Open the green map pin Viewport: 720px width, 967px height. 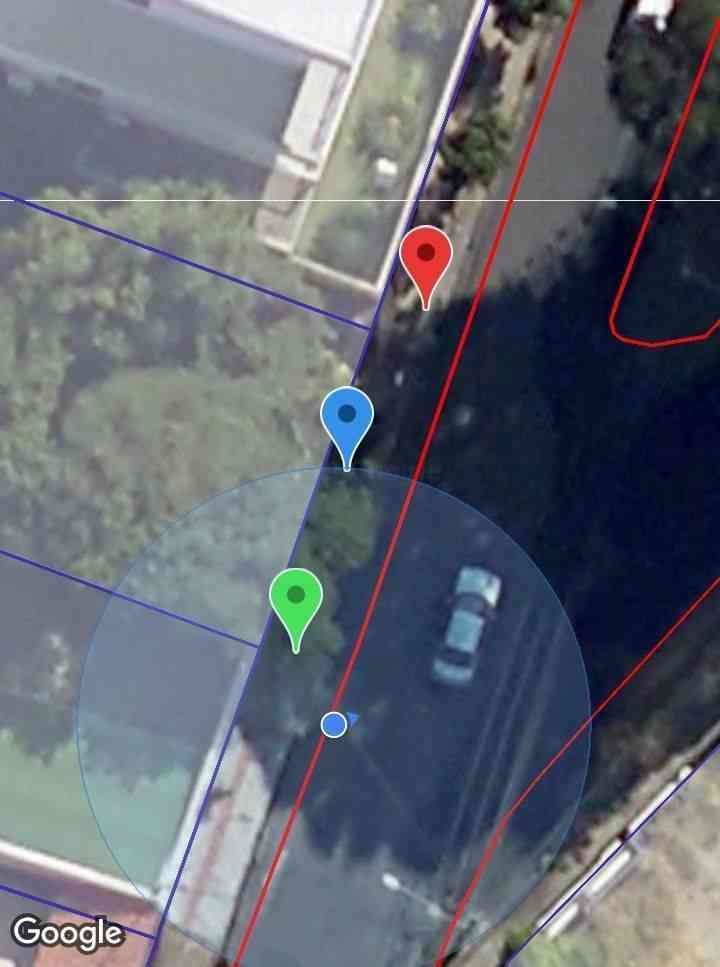pos(296,598)
